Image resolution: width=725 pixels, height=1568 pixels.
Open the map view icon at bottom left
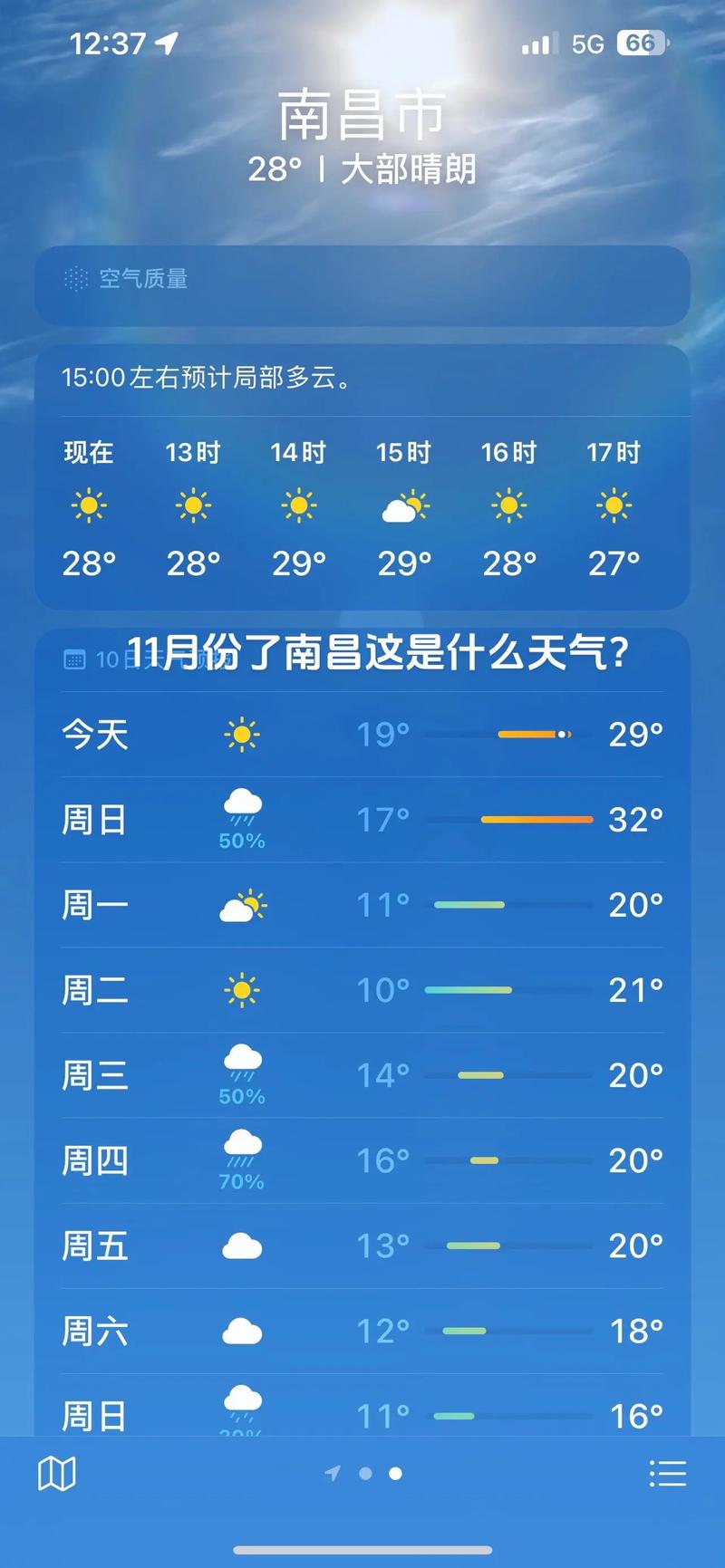point(58,1473)
